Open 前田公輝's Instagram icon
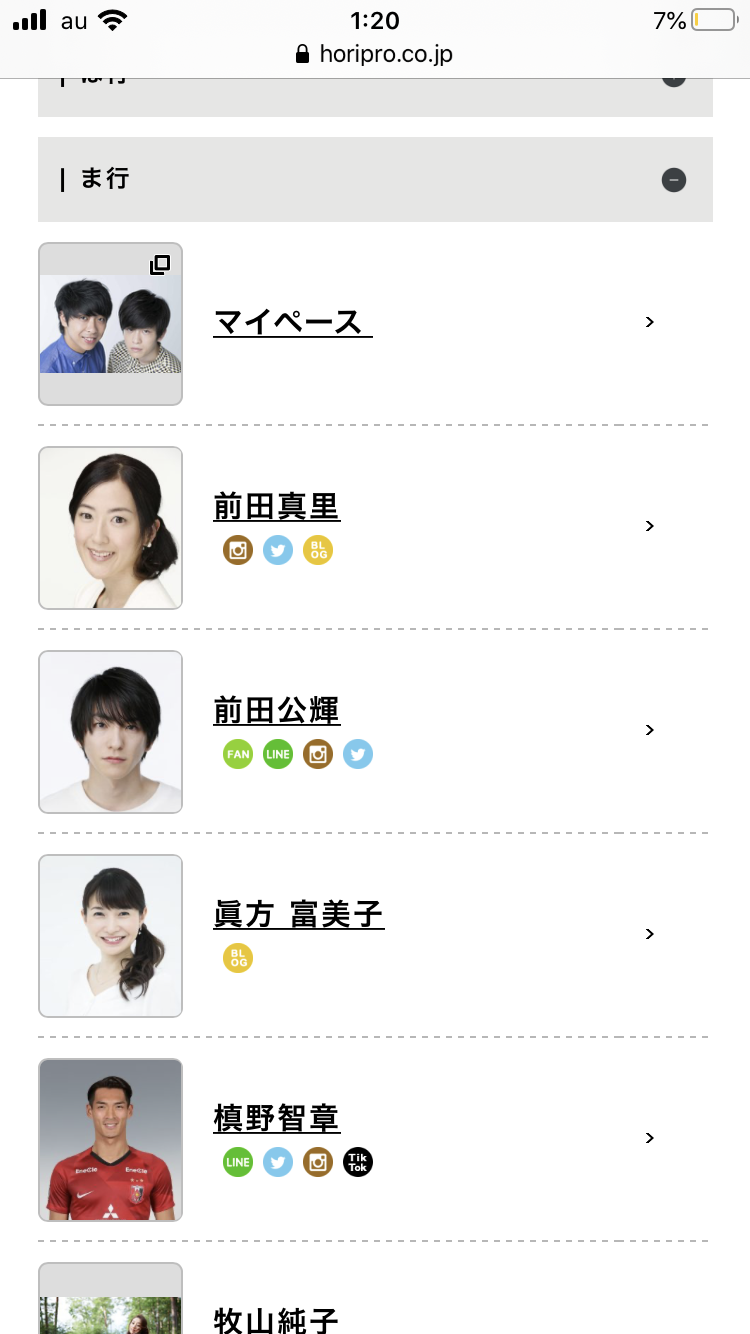The width and height of the screenshot is (750, 1334). click(x=318, y=754)
